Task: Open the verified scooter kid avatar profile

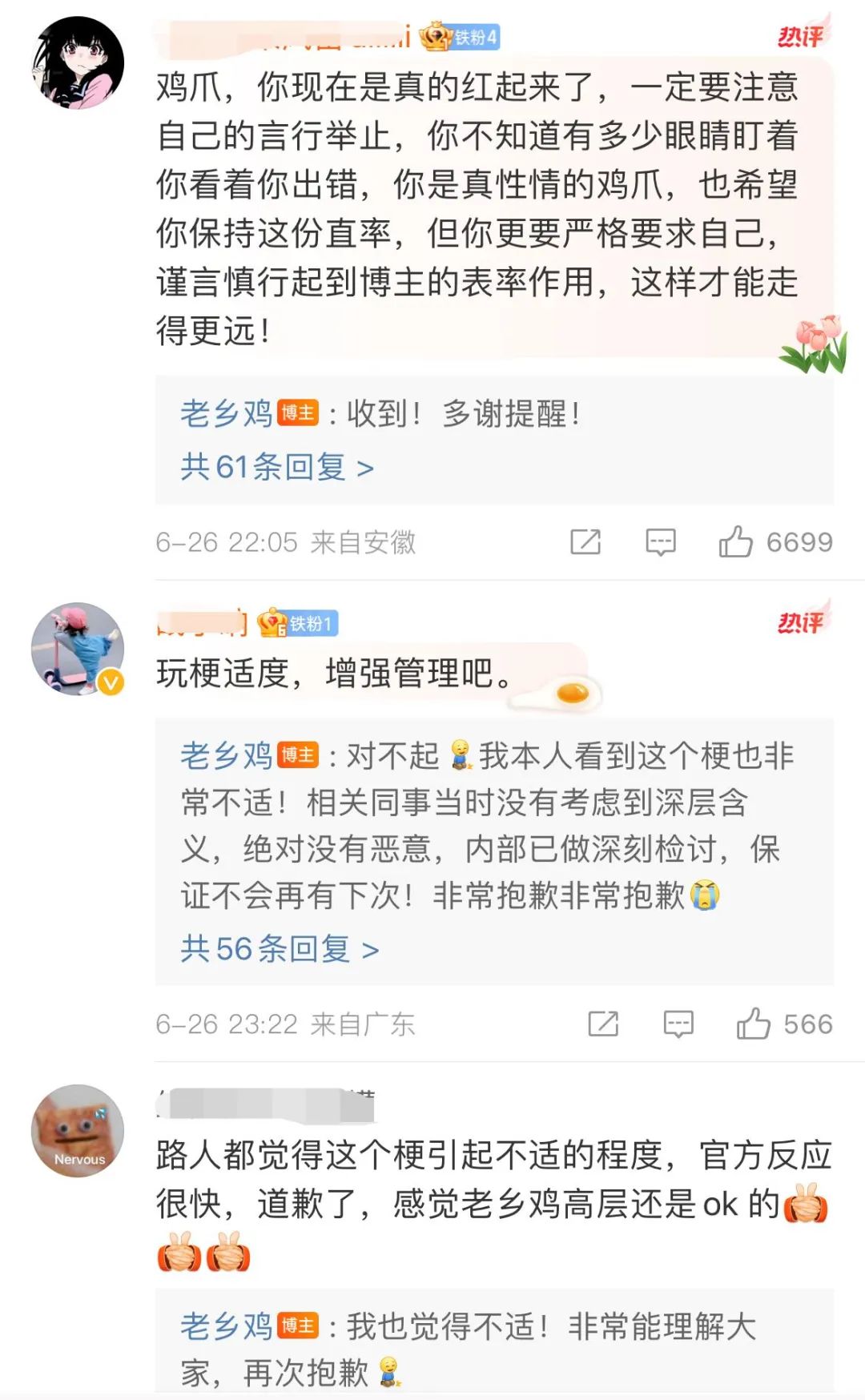Action: 78,649
